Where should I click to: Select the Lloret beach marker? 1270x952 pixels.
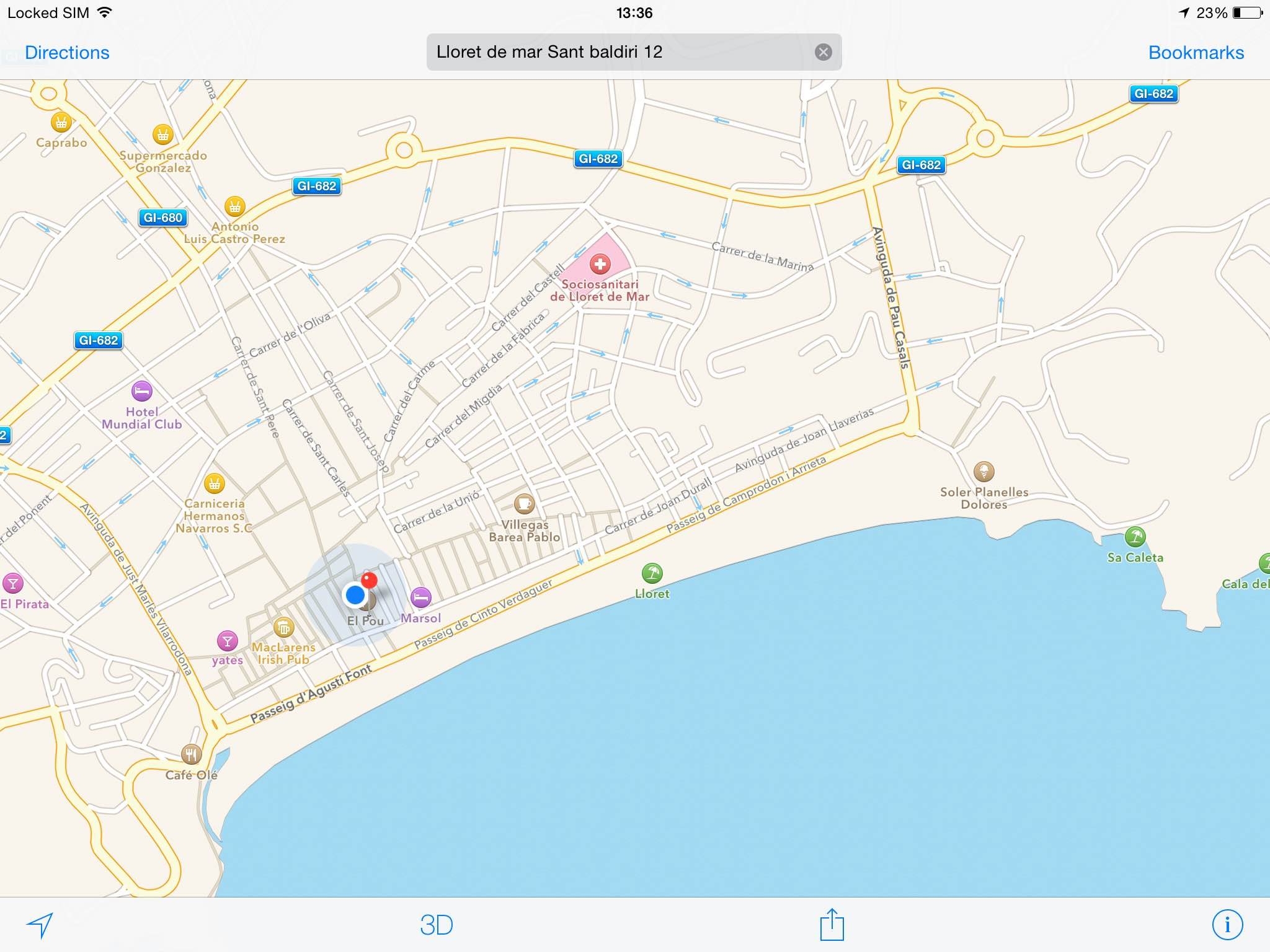point(652,573)
